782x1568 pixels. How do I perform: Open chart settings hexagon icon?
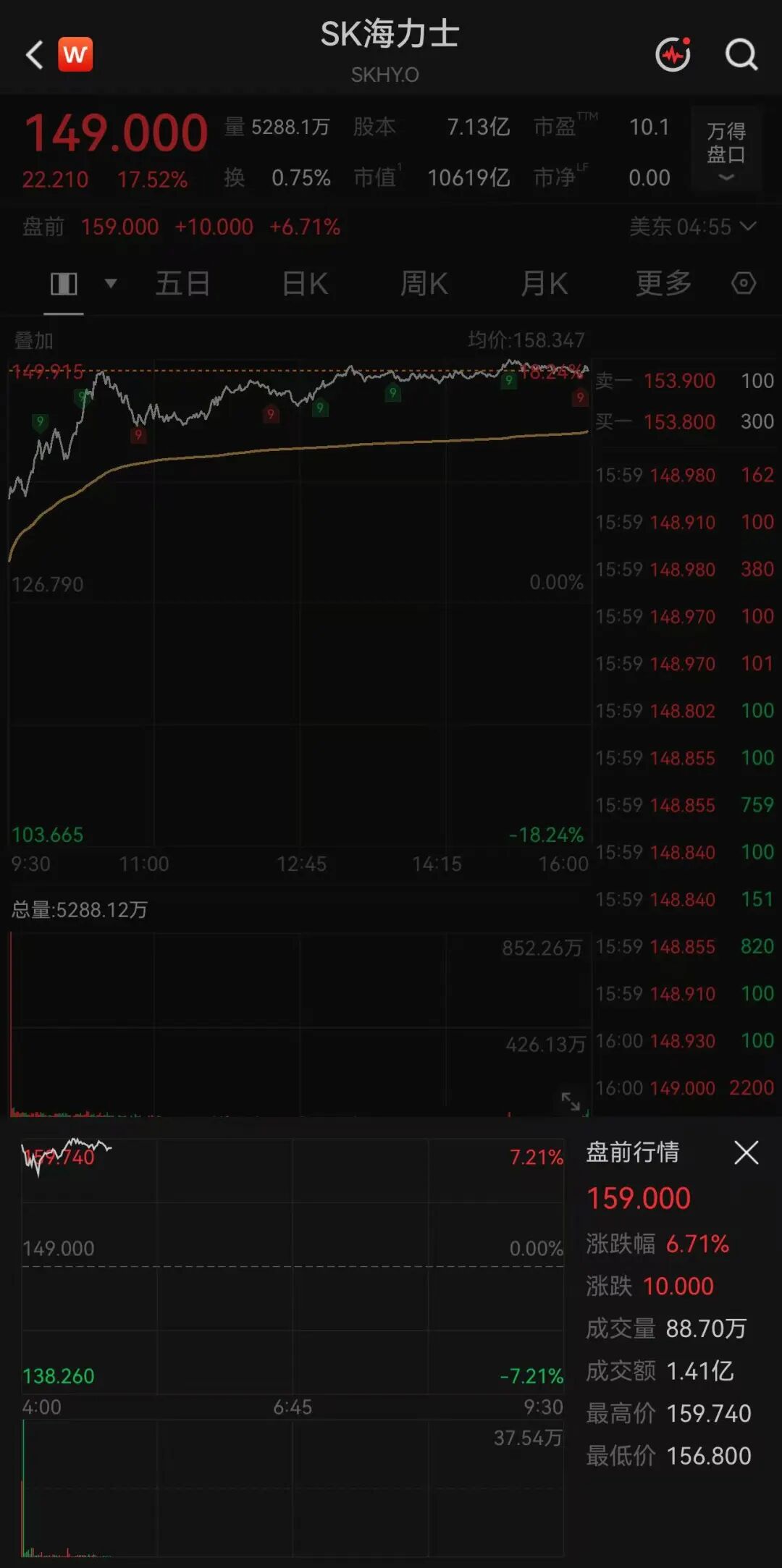[x=744, y=283]
